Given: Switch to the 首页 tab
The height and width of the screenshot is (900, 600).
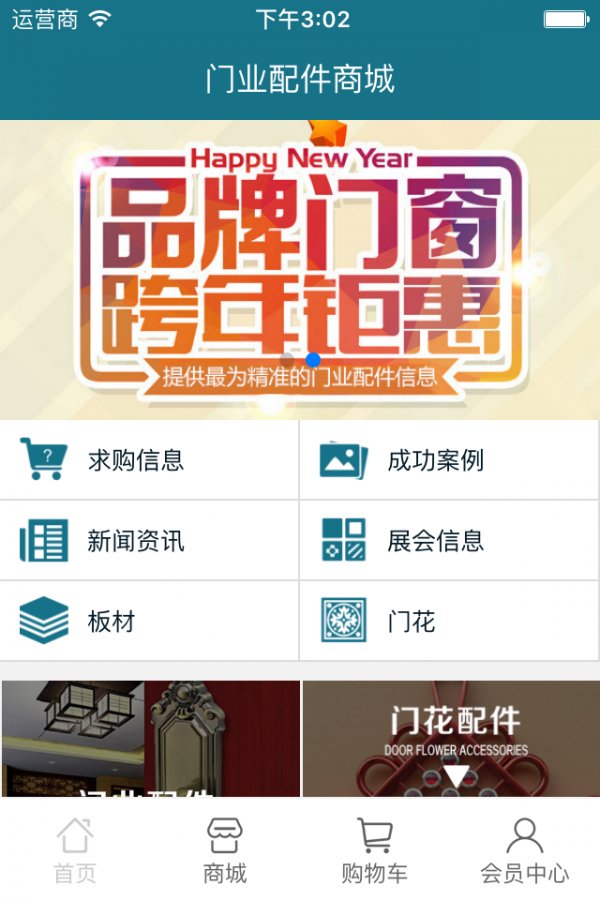Looking at the screenshot, I should click(x=75, y=850).
